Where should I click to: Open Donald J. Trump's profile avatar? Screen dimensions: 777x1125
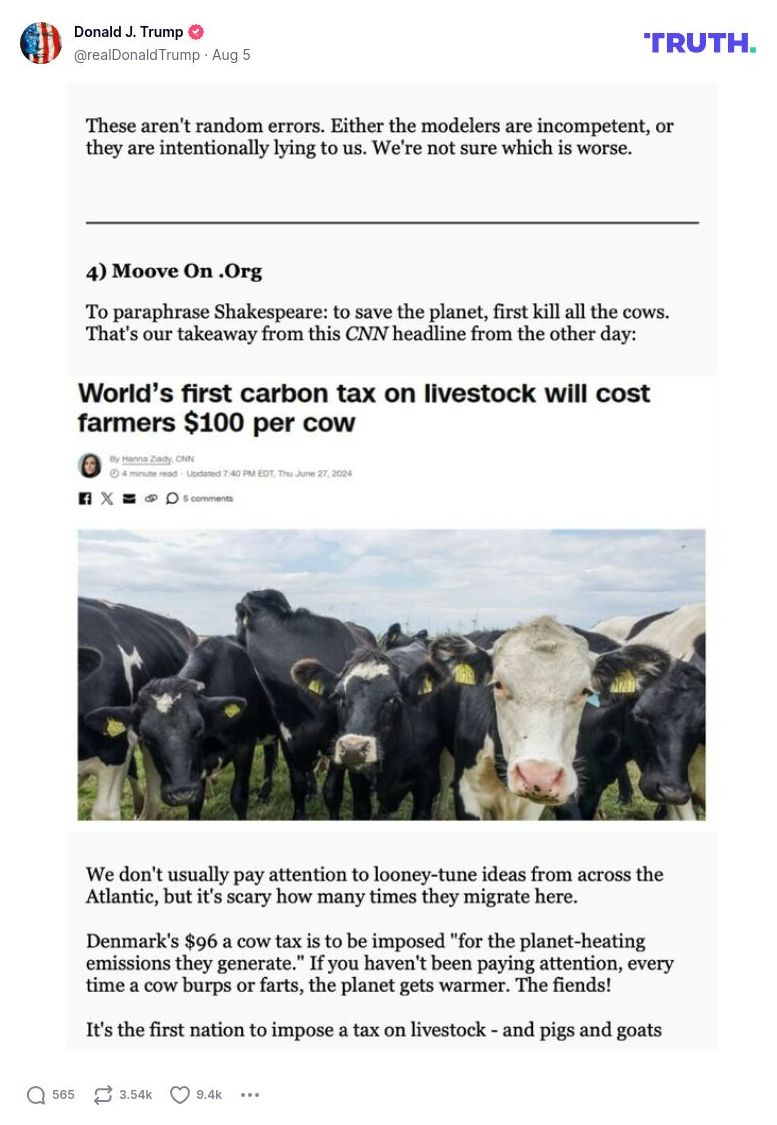click(41, 43)
